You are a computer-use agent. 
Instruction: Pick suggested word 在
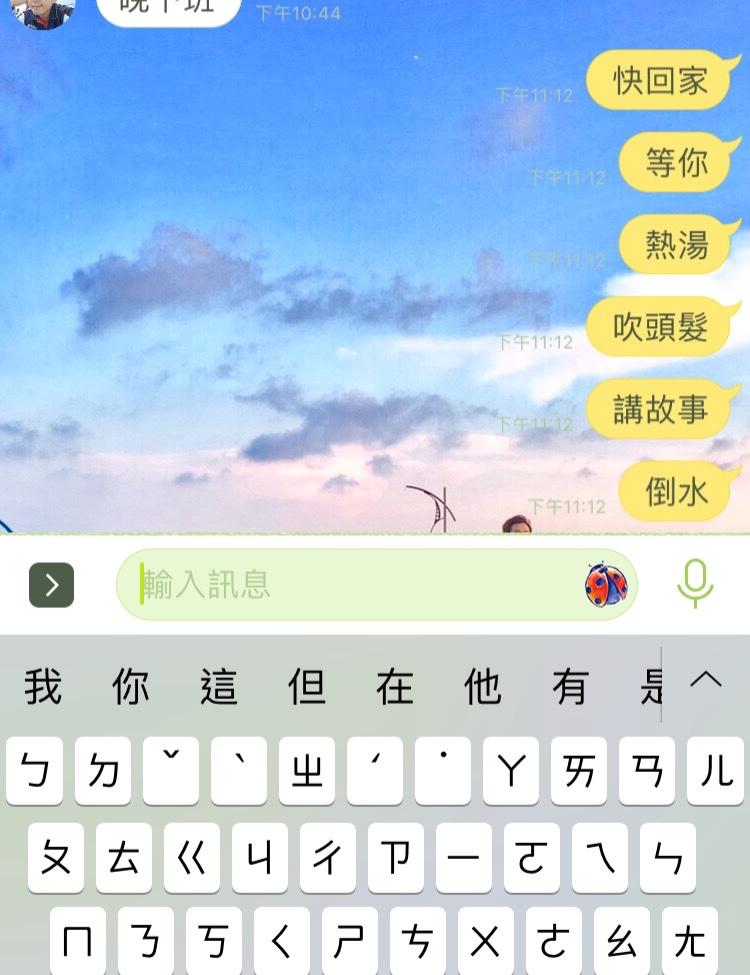(x=395, y=687)
